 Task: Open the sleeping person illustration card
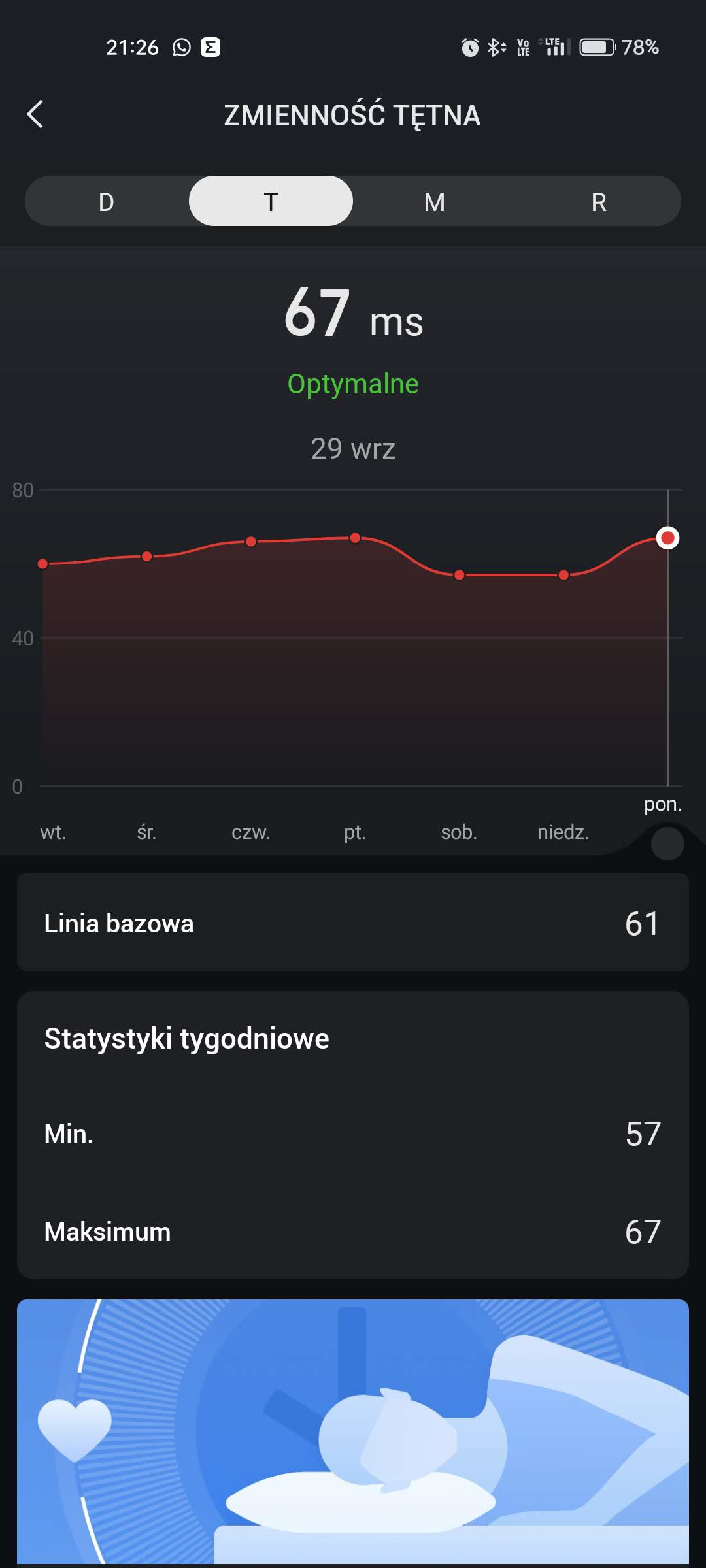(x=353, y=1431)
